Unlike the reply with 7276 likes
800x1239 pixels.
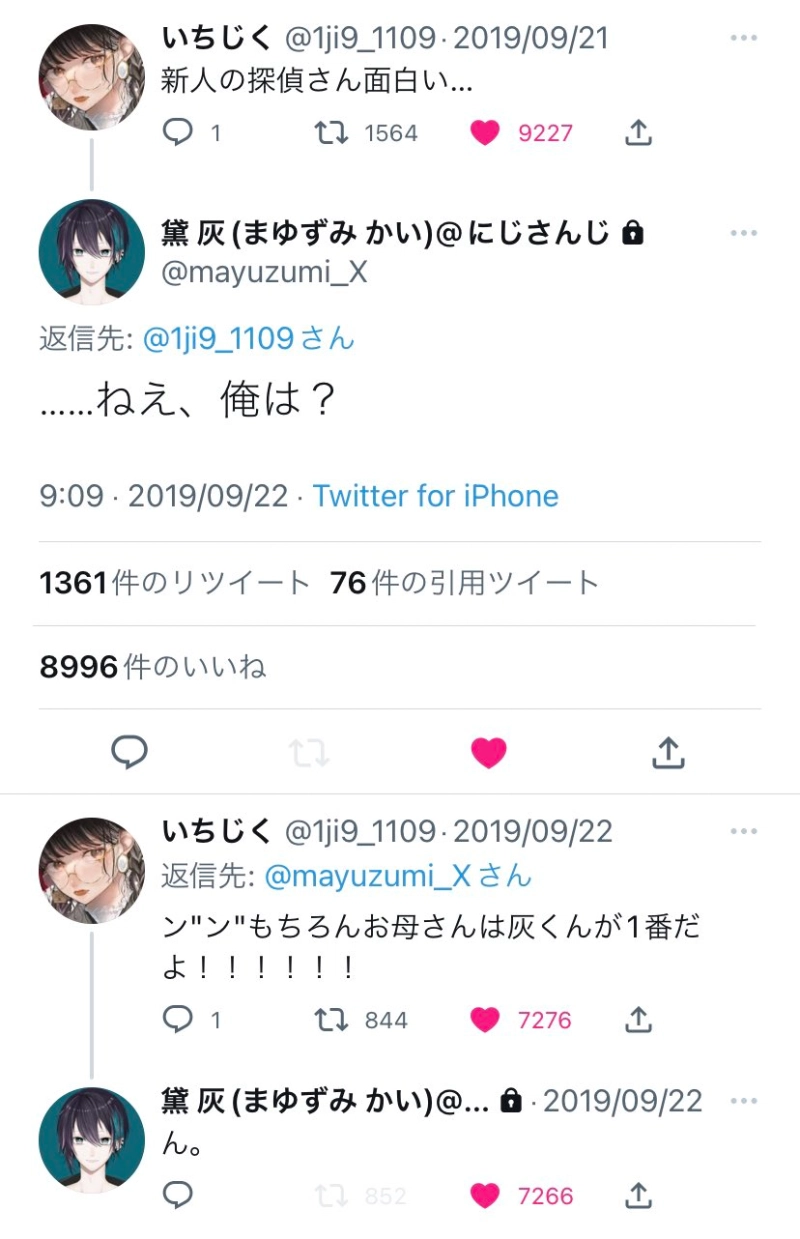485,1020
